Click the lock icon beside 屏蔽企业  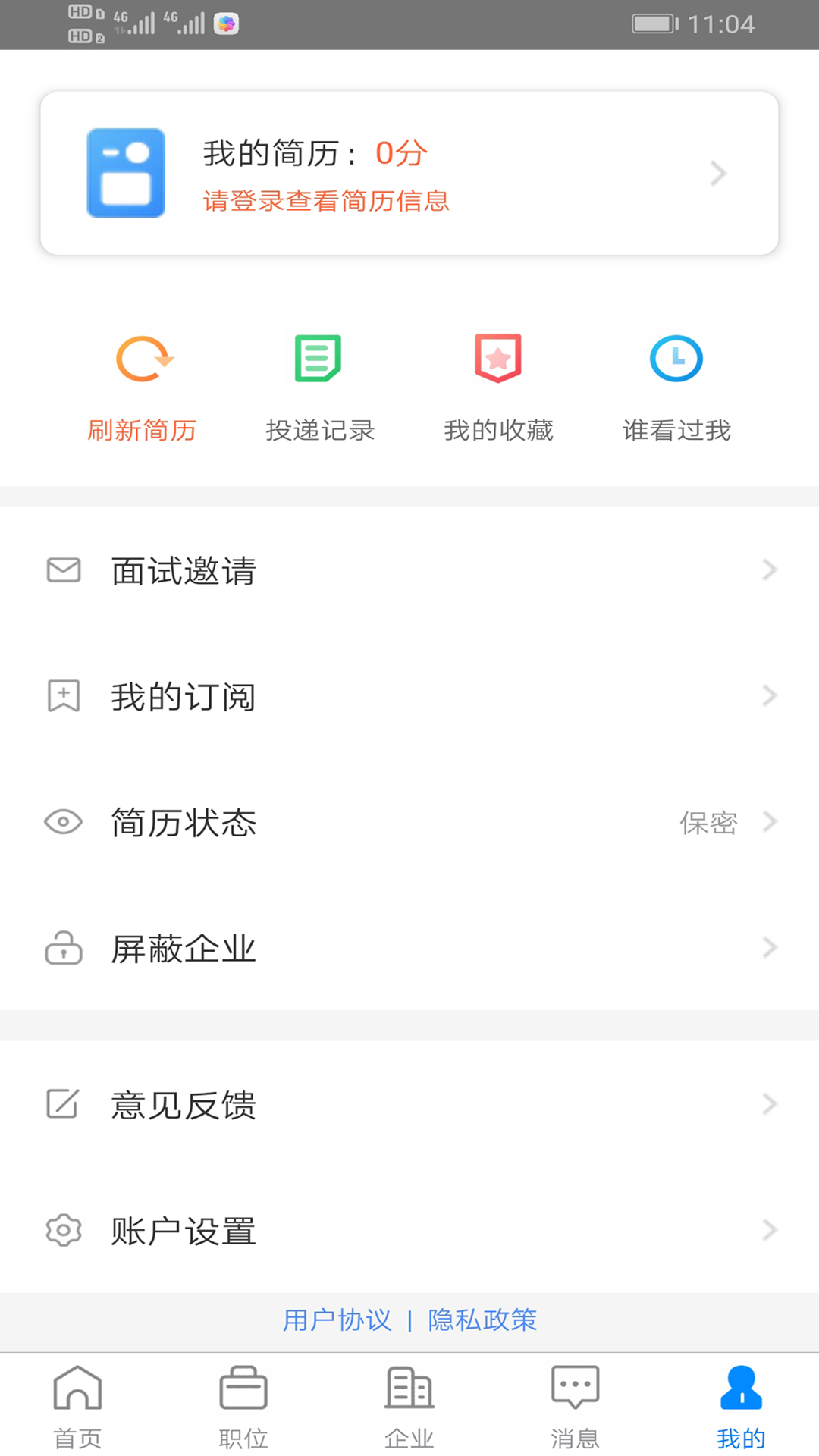[x=64, y=949]
